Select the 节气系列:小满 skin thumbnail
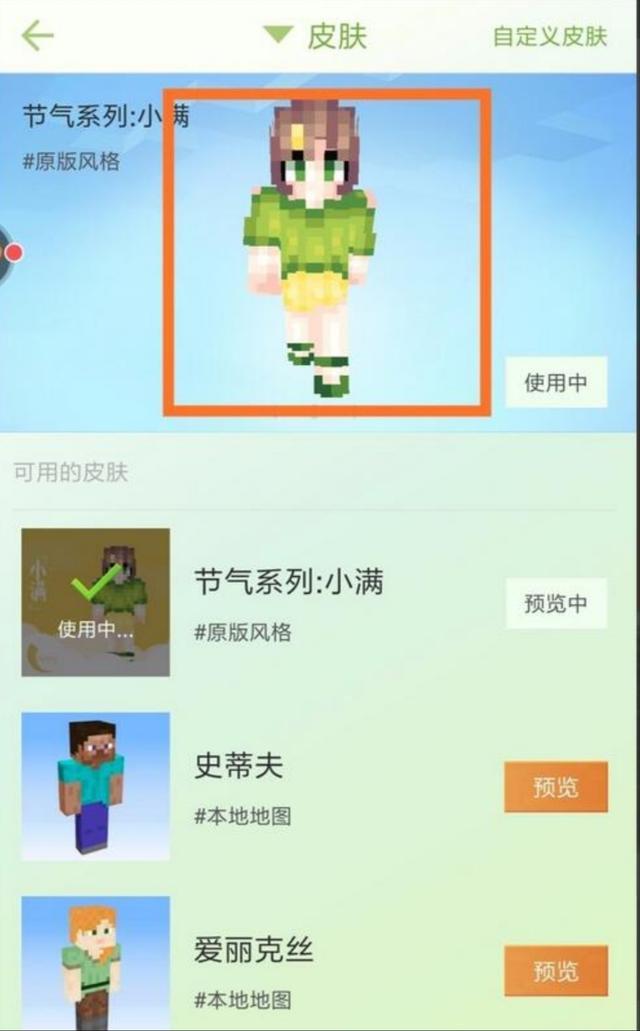640x1031 pixels. [x=95, y=602]
